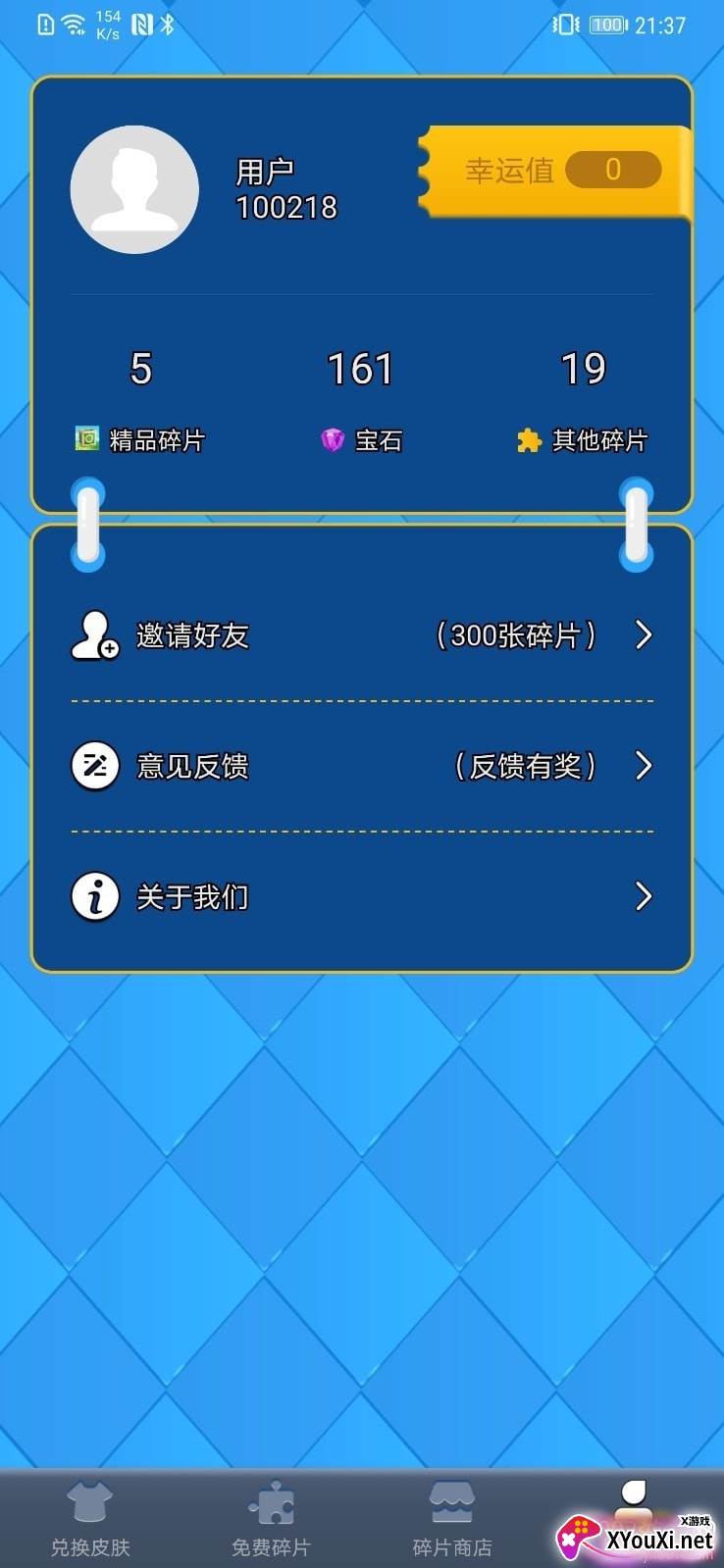Viewport: 724px width, 1568px height.
Task: Open 意见反馈 feedback row
Action: (x=361, y=766)
